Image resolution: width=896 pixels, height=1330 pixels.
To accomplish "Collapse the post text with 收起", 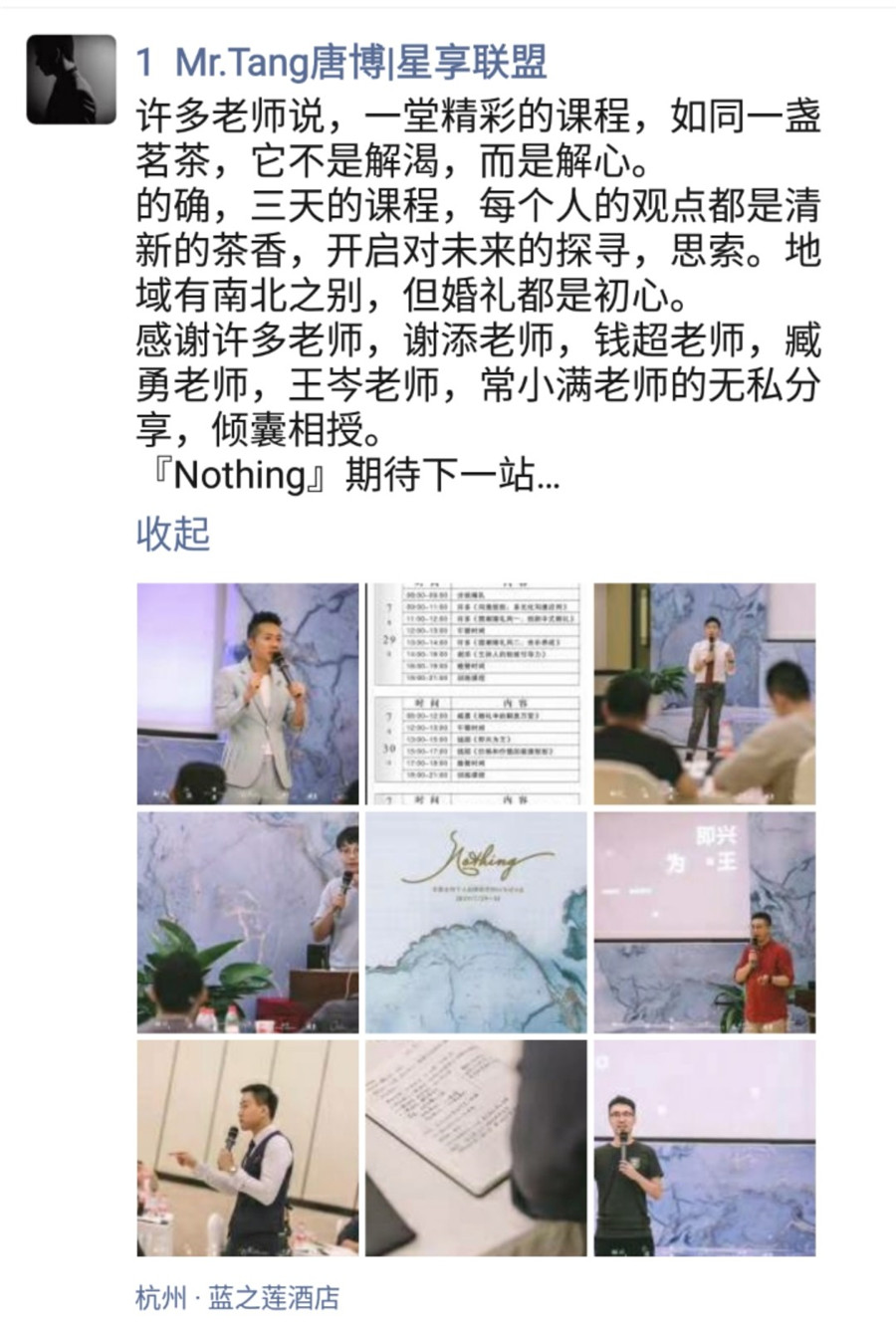I will point(172,534).
